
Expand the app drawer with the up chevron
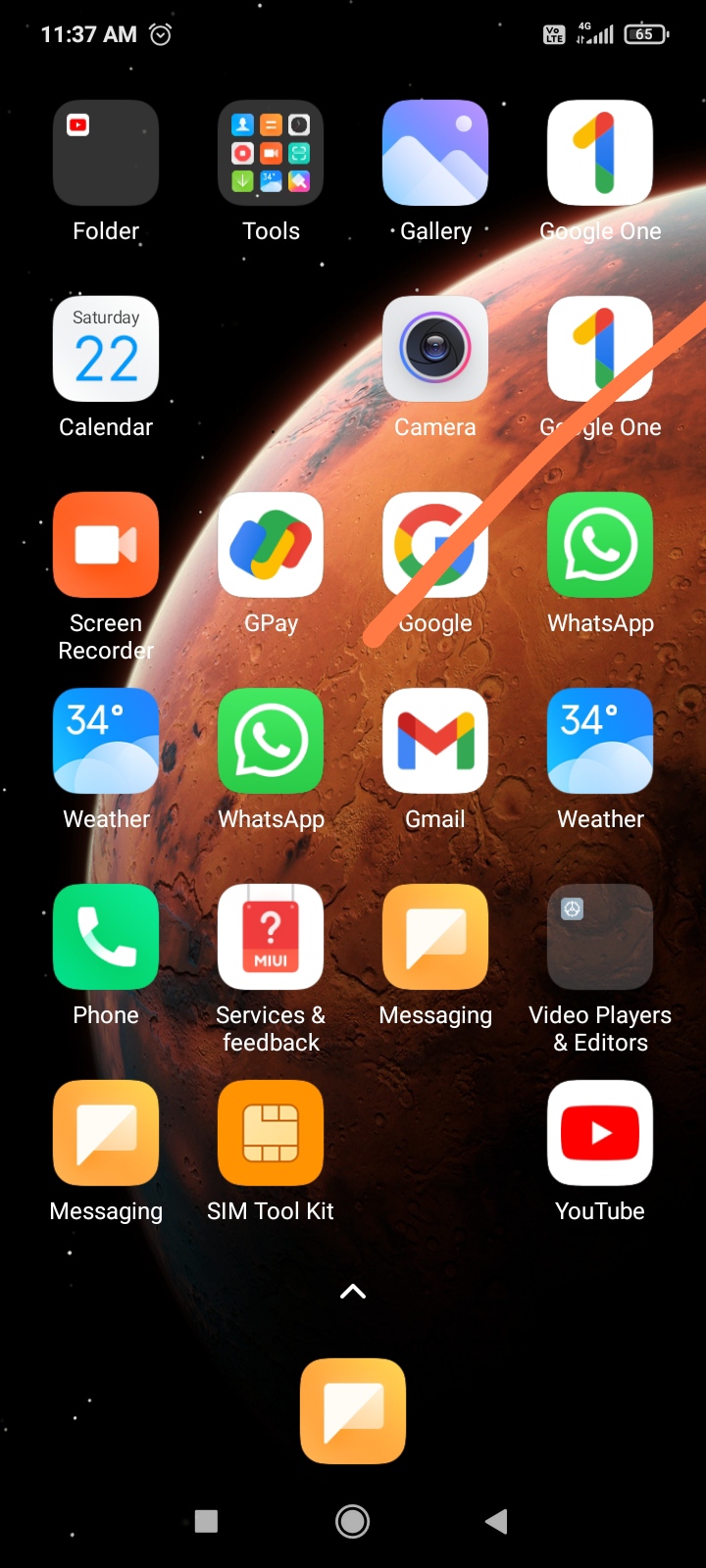pyautogui.click(x=353, y=1292)
